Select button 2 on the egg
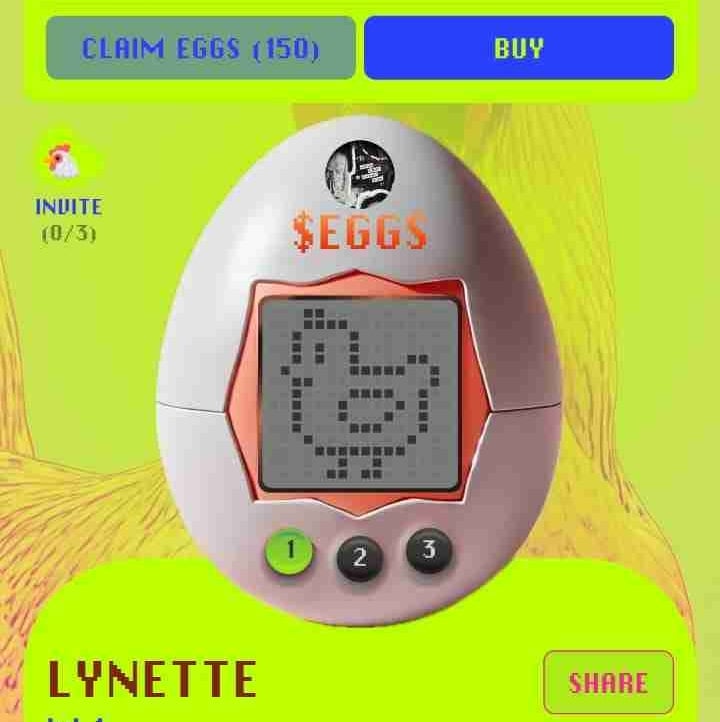This screenshot has height=722, width=720. point(360,559)
